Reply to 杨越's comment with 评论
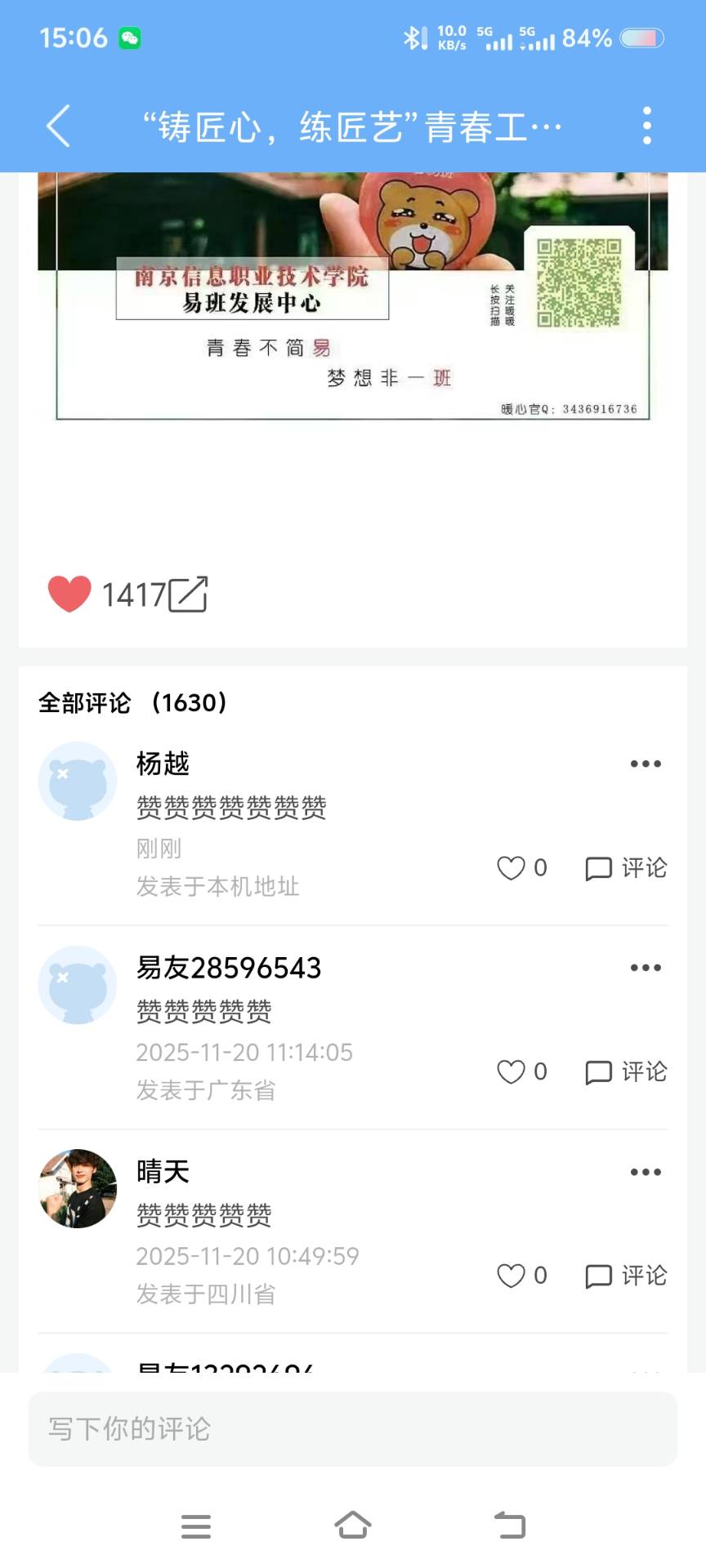 (x=627, y=867)
